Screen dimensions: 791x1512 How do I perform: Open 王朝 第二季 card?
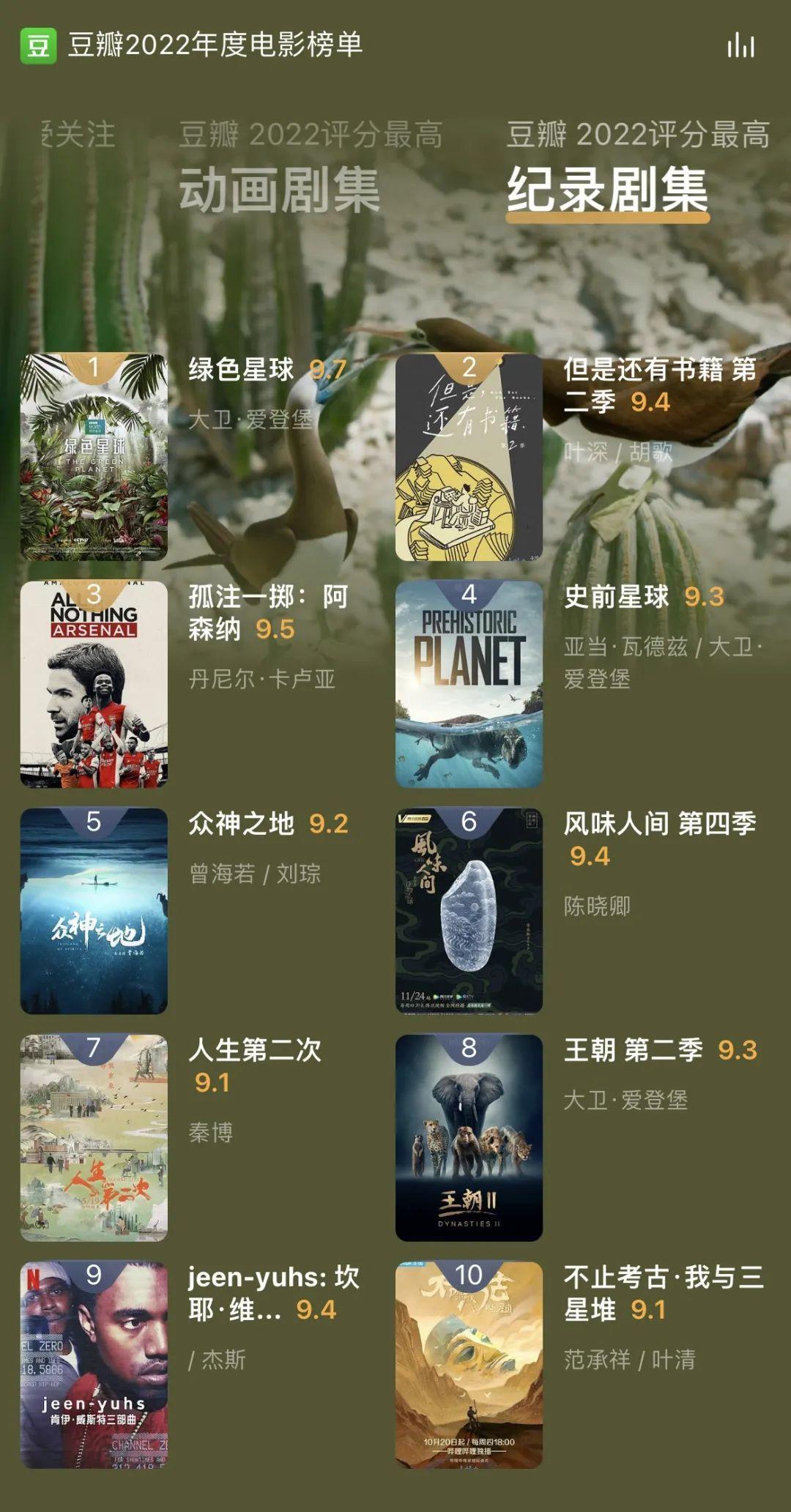[469, 1137]
